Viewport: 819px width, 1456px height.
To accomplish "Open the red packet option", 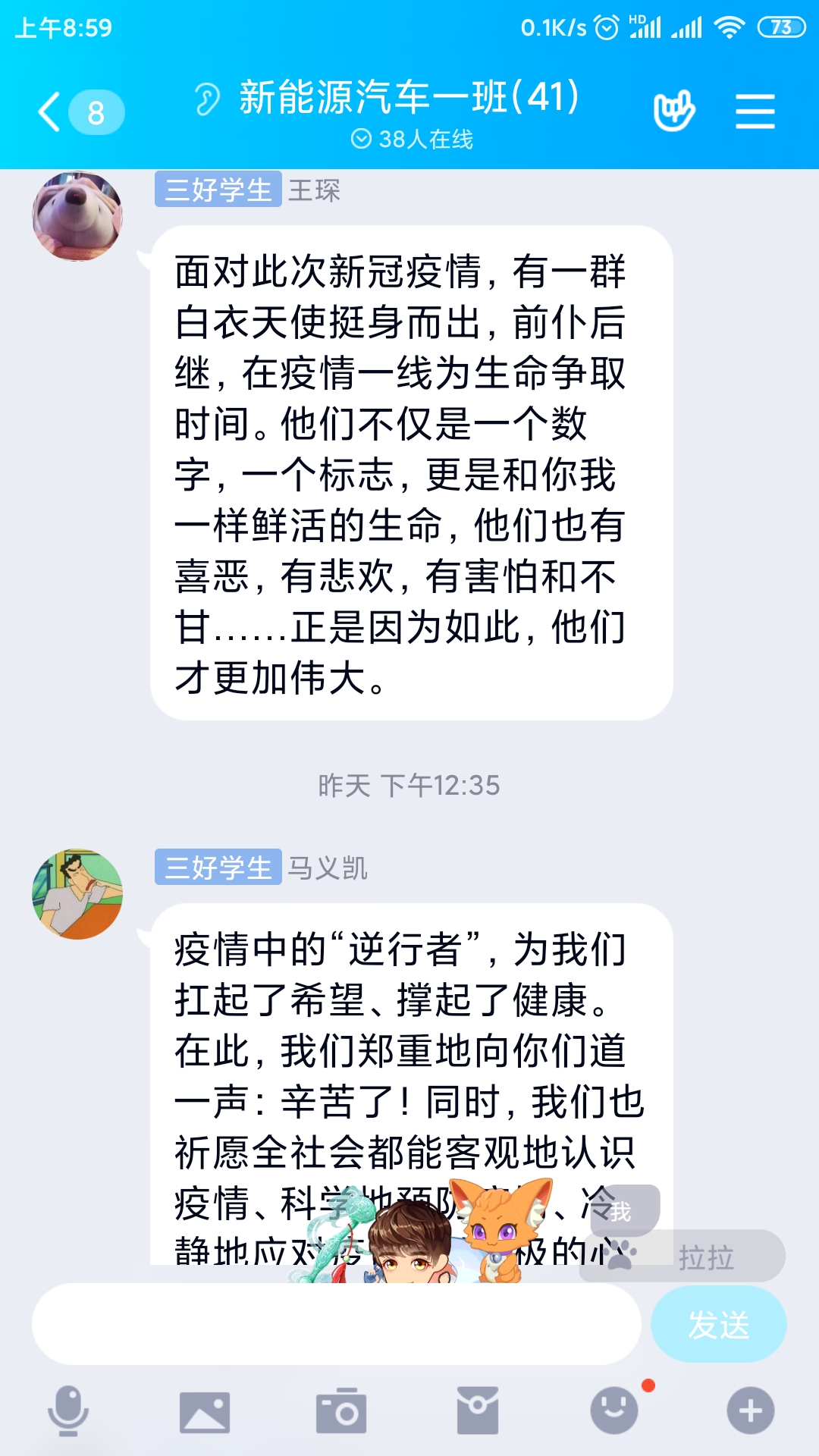I will 478,1410.
